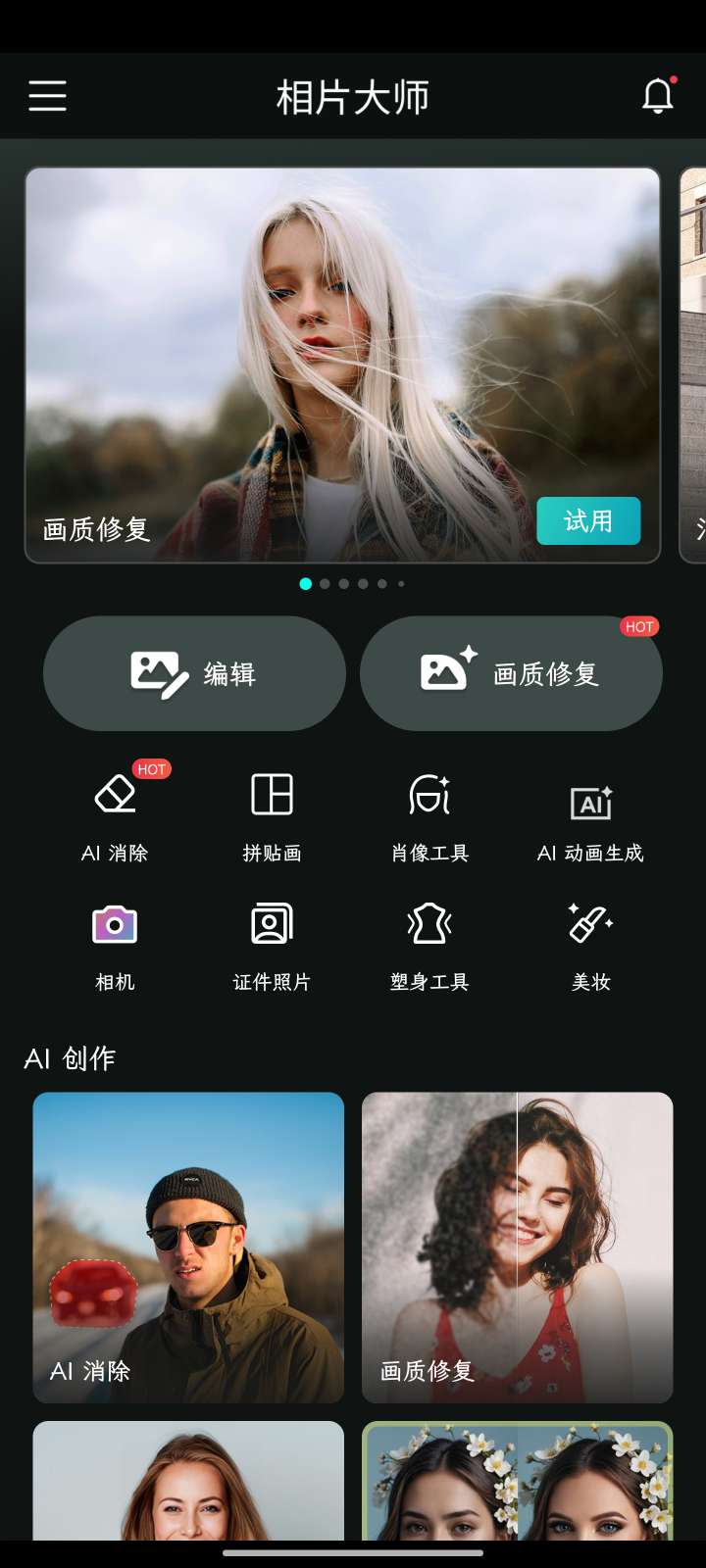This screenshot has width=706, height=1568.
Task: Open the 画质修复 before-after example card
Action: 517,1245
